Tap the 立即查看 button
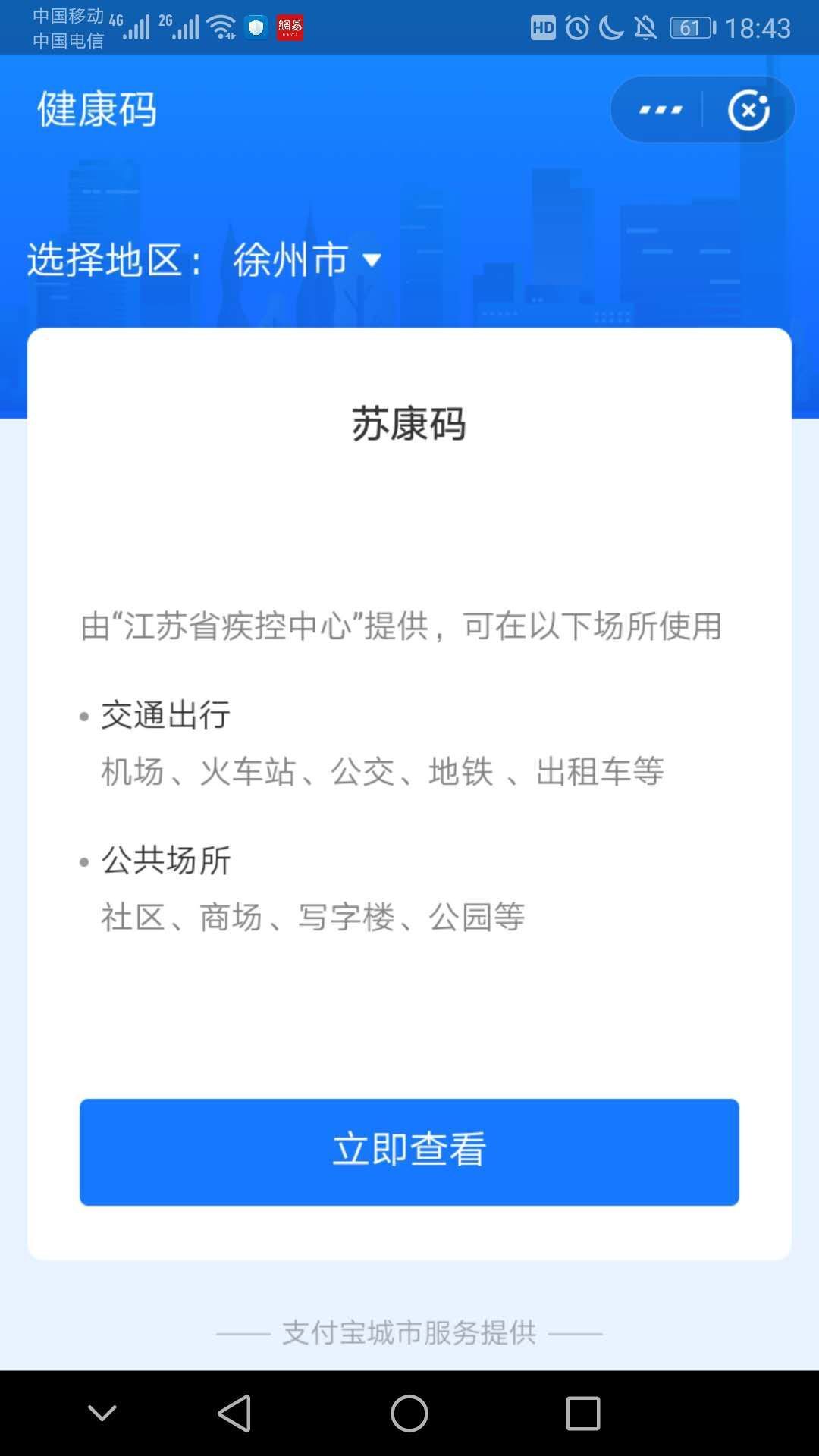 (409, 1151)
